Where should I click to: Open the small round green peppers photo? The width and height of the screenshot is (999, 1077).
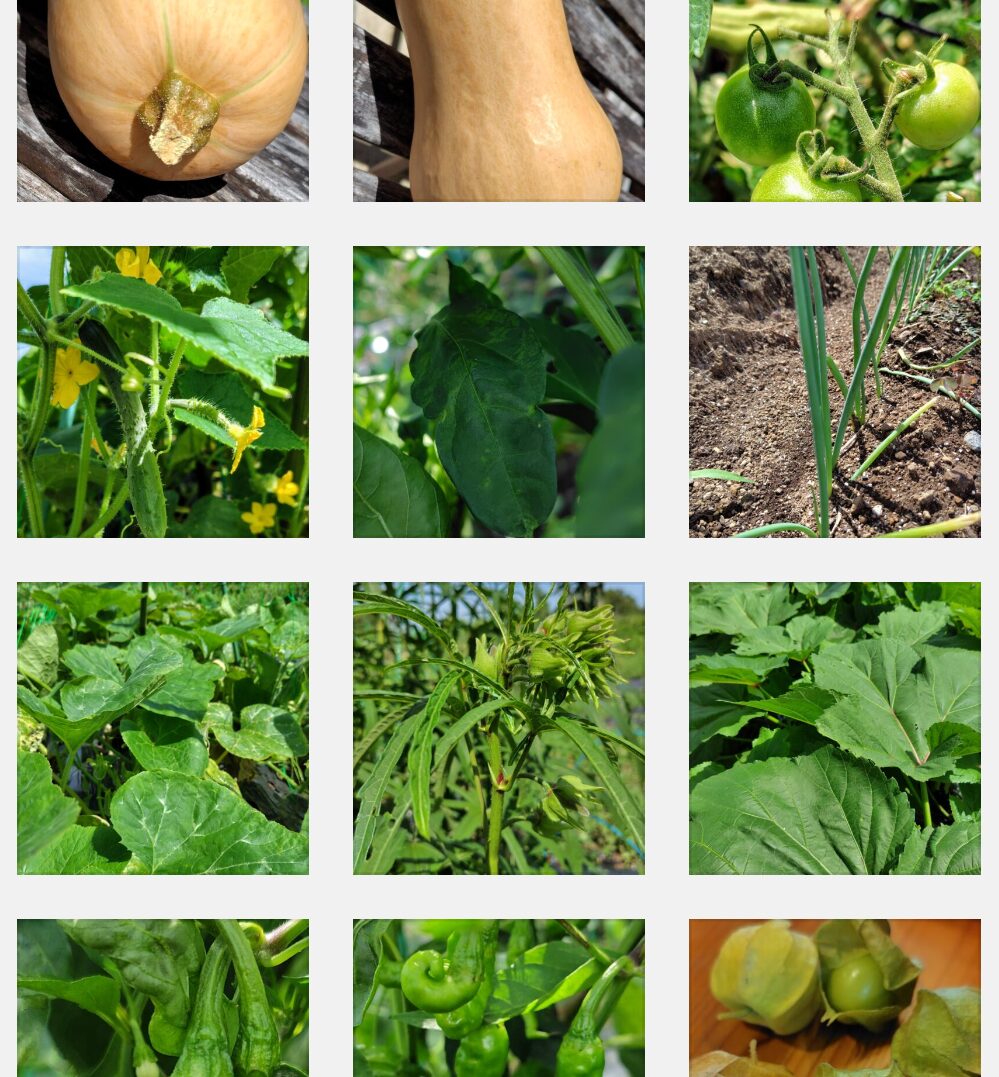tap(498, 997)
